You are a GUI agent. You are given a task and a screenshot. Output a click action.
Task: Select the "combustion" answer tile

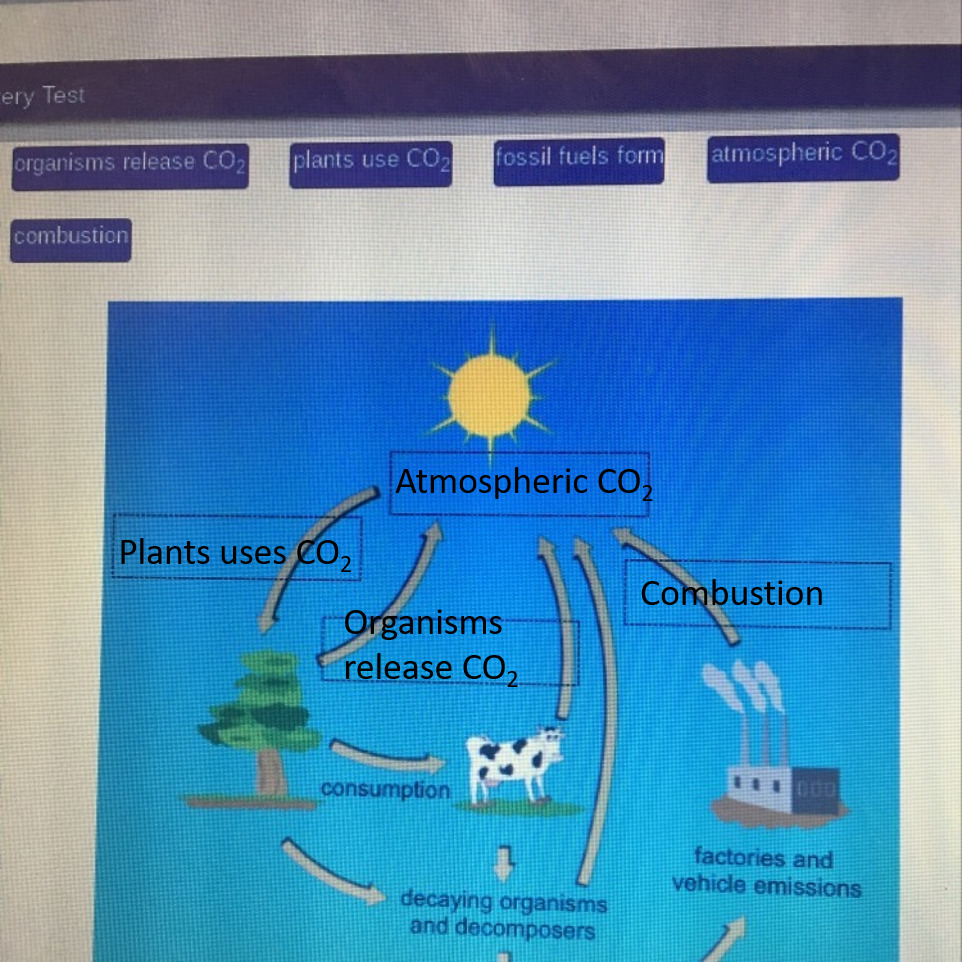point(71,240)
